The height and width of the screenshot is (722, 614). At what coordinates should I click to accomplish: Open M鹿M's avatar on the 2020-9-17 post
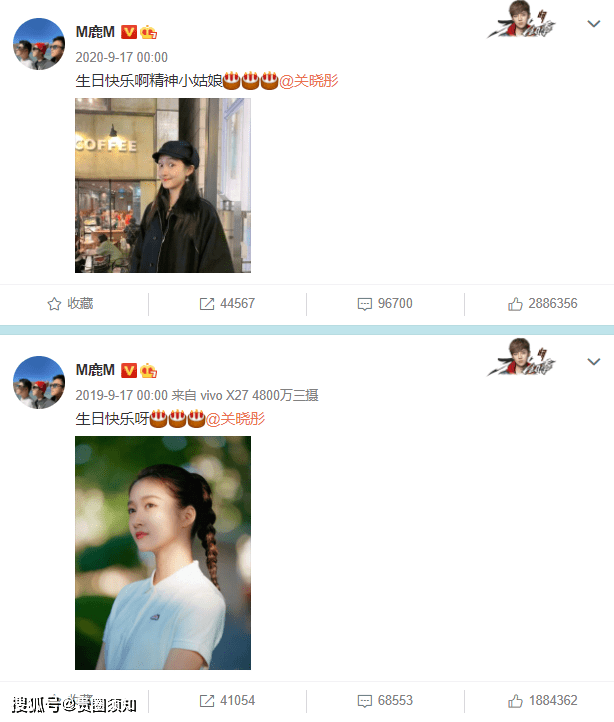pyautogui.click(x=39, y=44)
